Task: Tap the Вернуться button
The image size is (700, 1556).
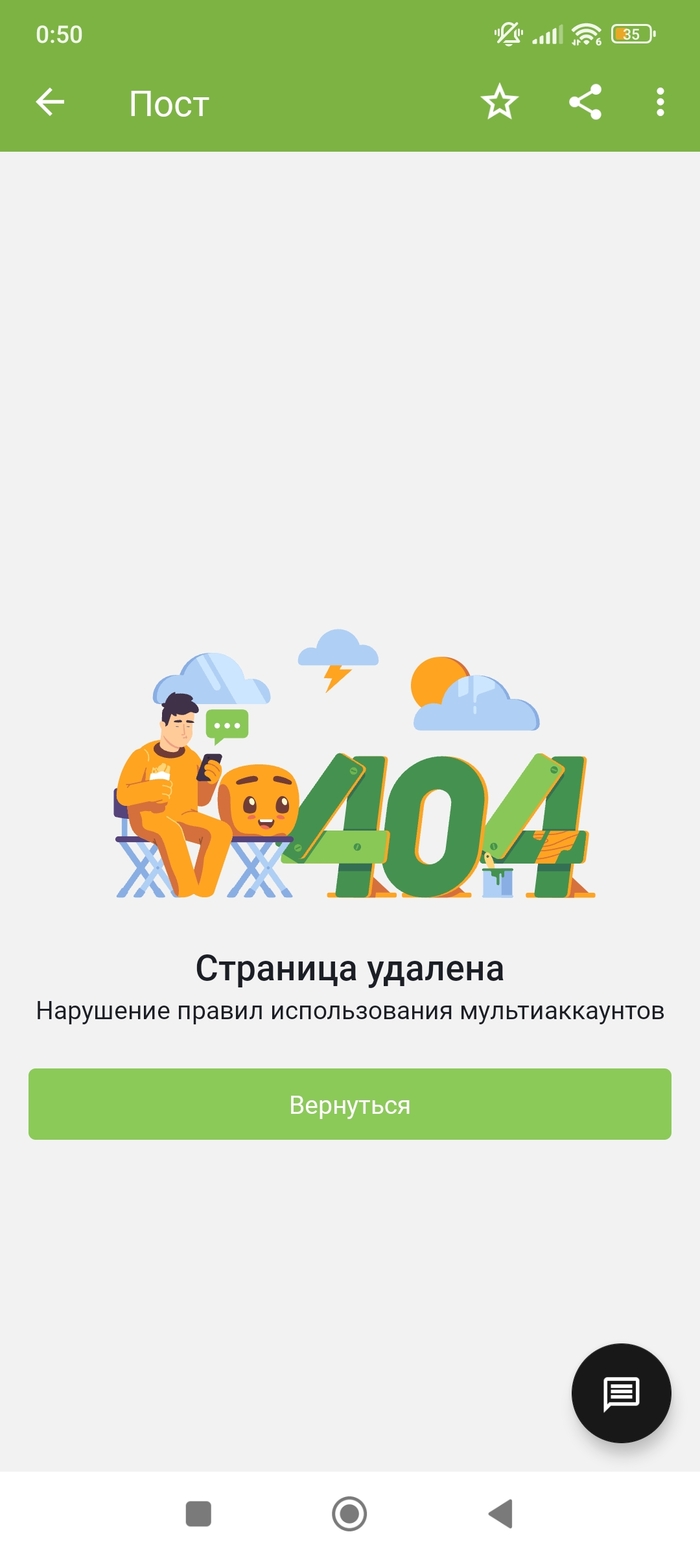Action: 350,1104
